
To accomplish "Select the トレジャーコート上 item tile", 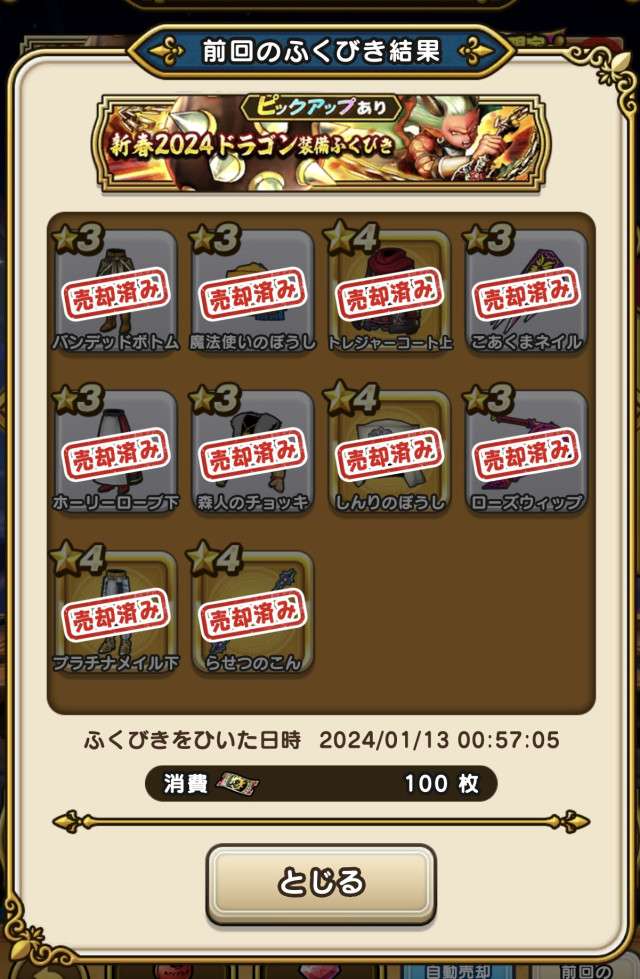I will [x=389, y=291].
